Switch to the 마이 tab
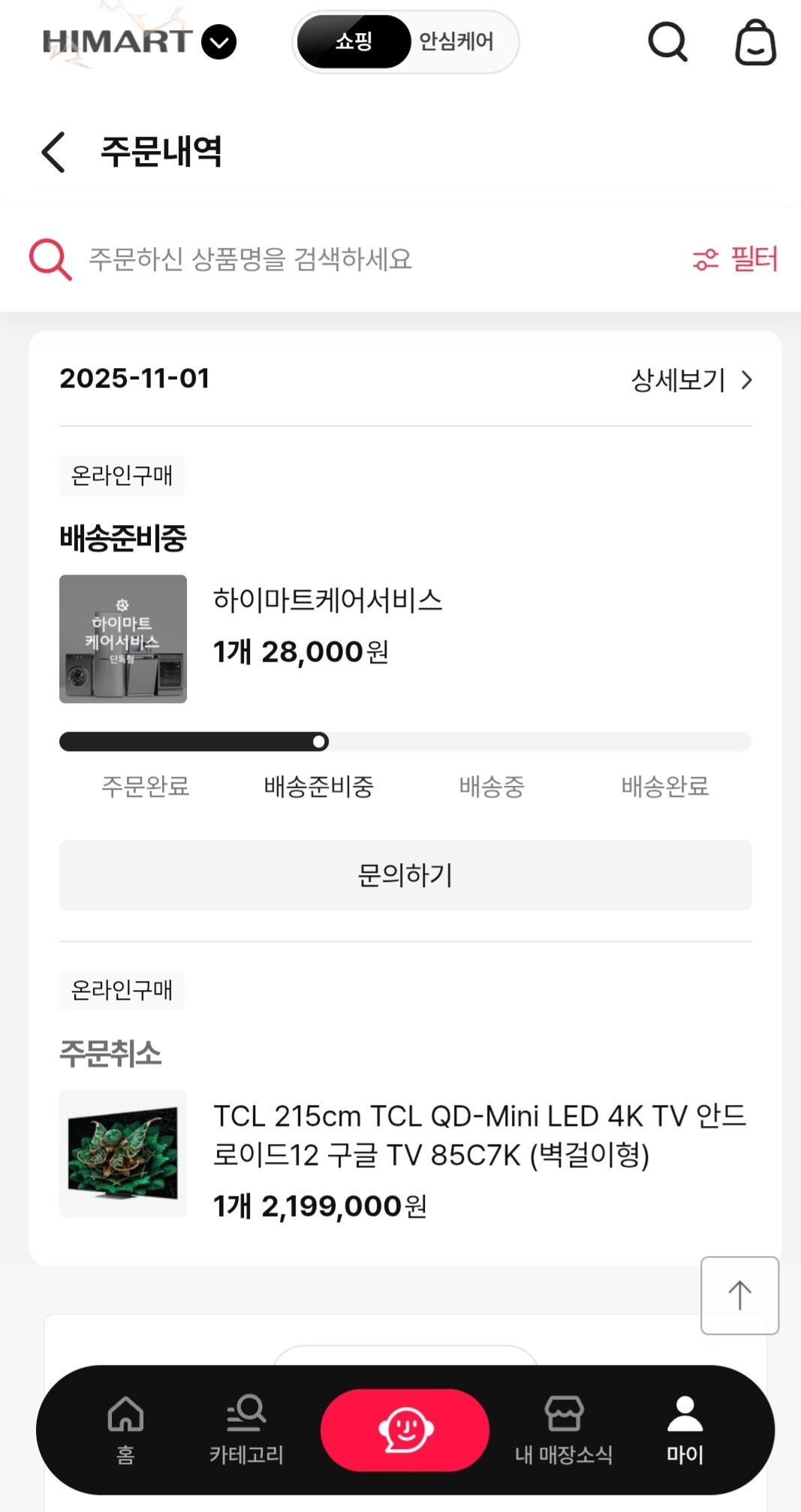Image resolution: width=801 pixels, height=1512 pixels. click(x=685, y=1429)
